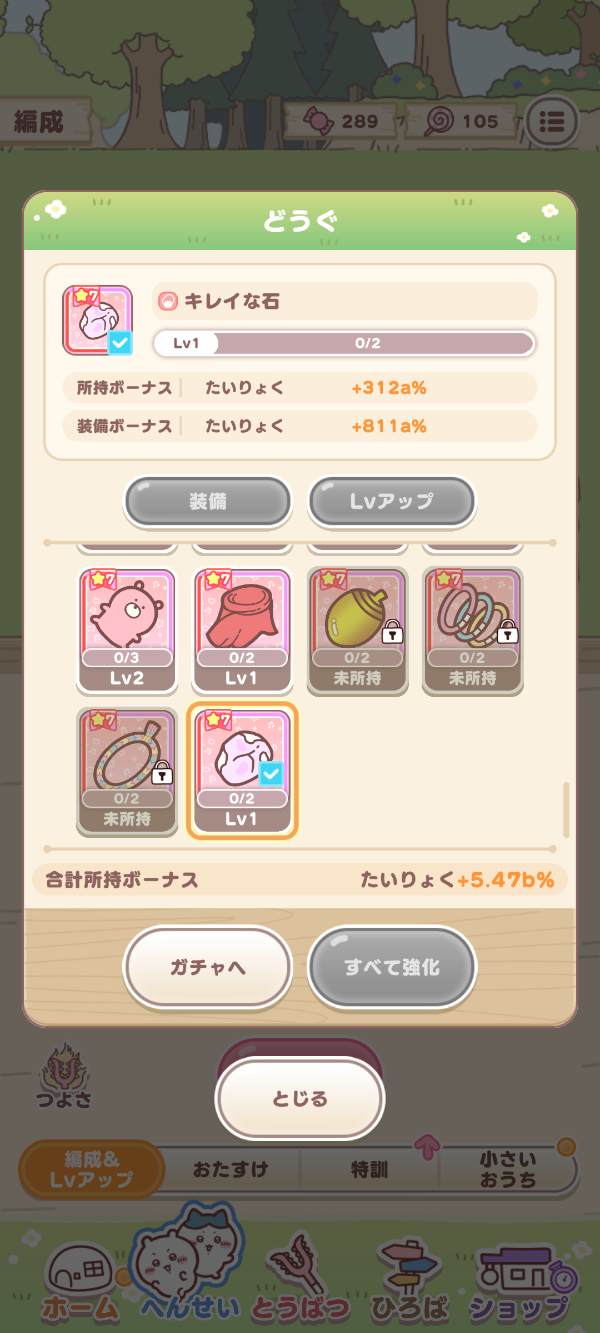Select the locked acorn item

click(357, 630)
